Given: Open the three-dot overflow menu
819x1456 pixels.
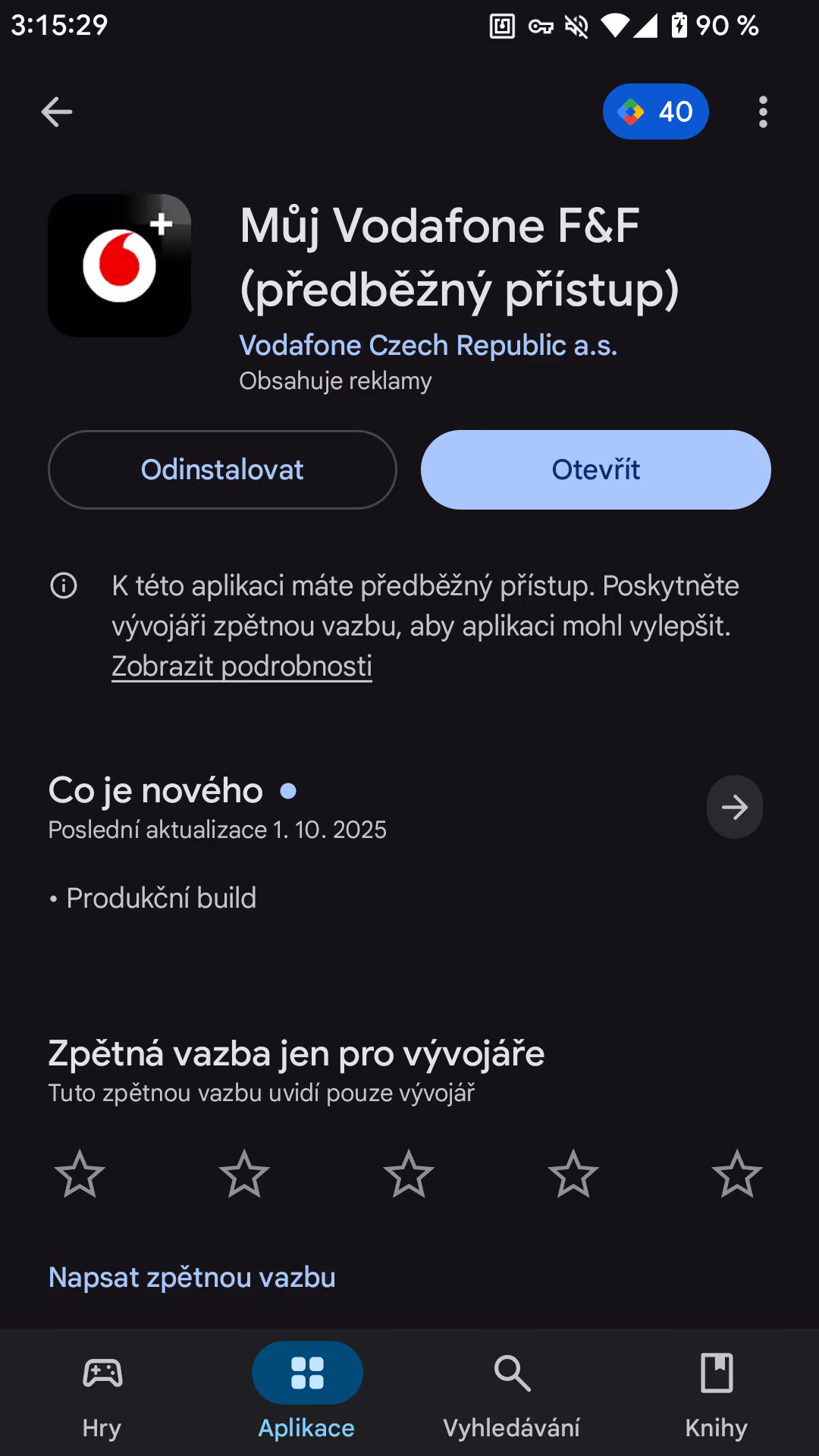Looking at the screenshot, I should coord(763,112).
